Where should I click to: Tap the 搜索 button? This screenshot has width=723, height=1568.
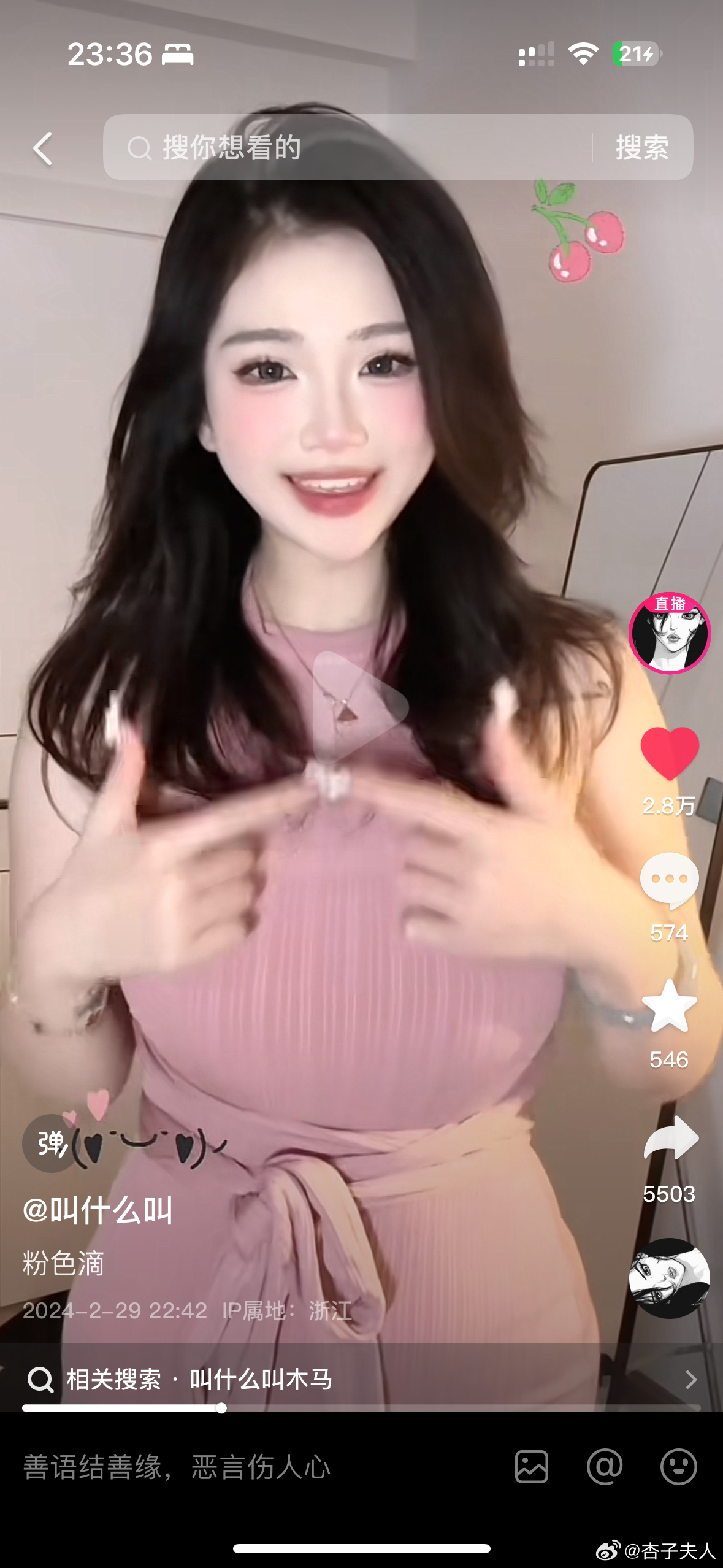pyautogui.click(x=642, y=148)
